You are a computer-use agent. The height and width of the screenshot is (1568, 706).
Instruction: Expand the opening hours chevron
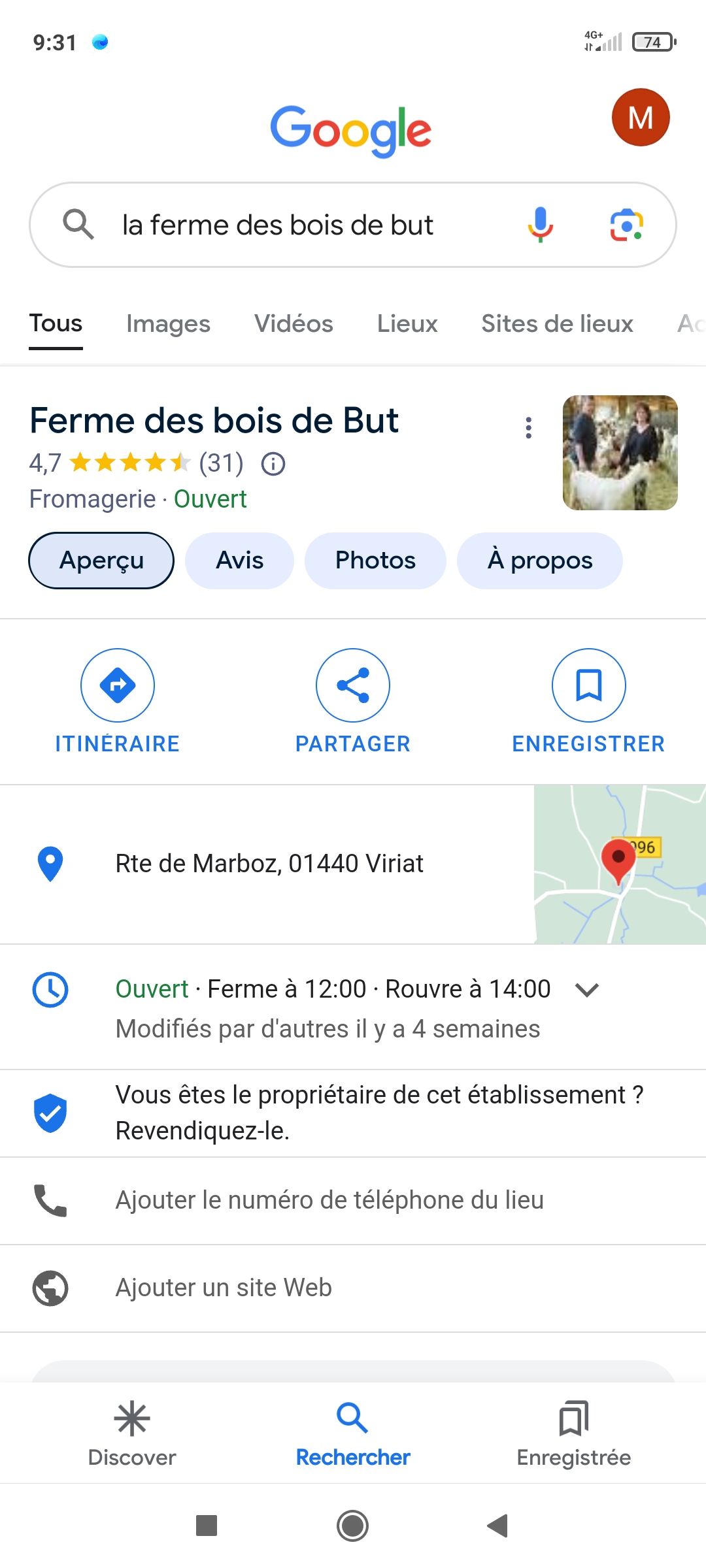click(x=586, y=990)
